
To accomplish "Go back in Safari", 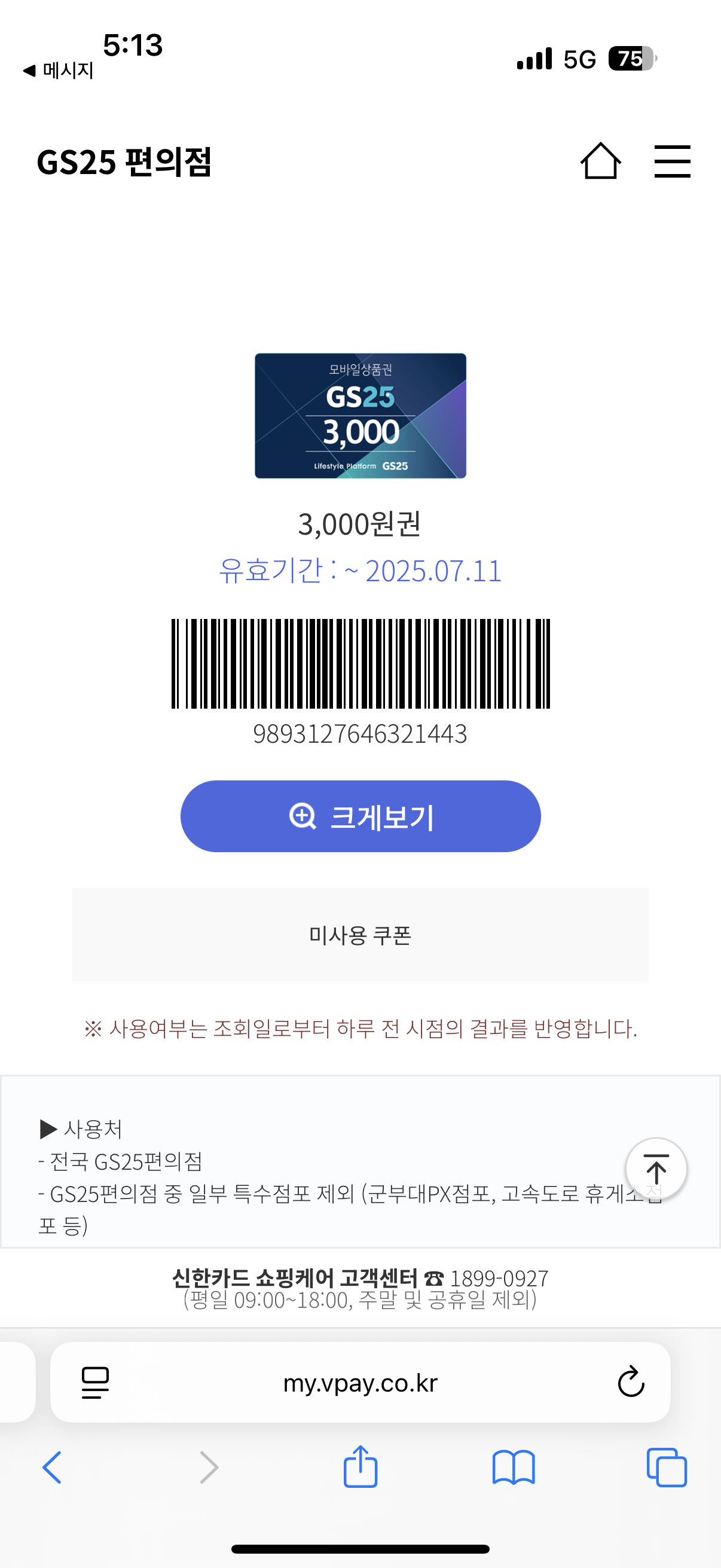I will click(x=53, y=1467).
